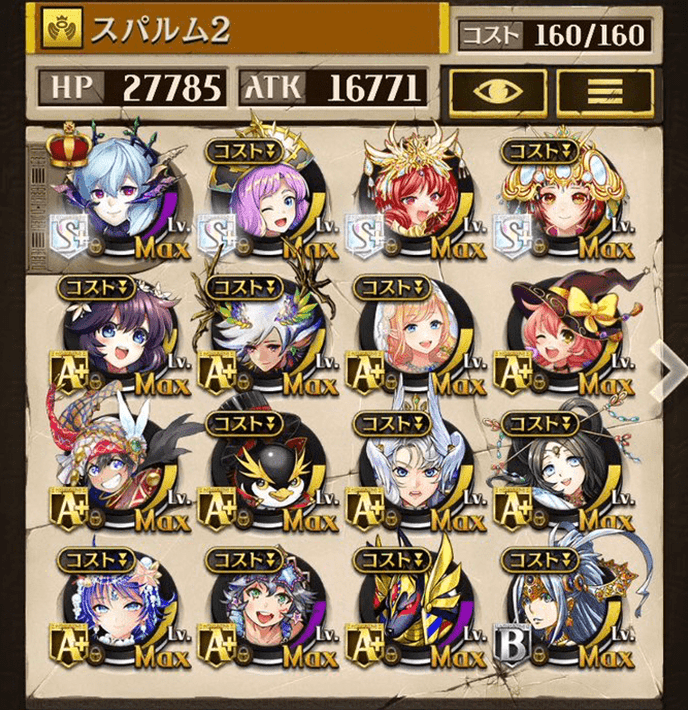Tap the eye view toggle button
Image resolution: width=688 pixels, height=710 pixels.
click(x=496, y=91)
